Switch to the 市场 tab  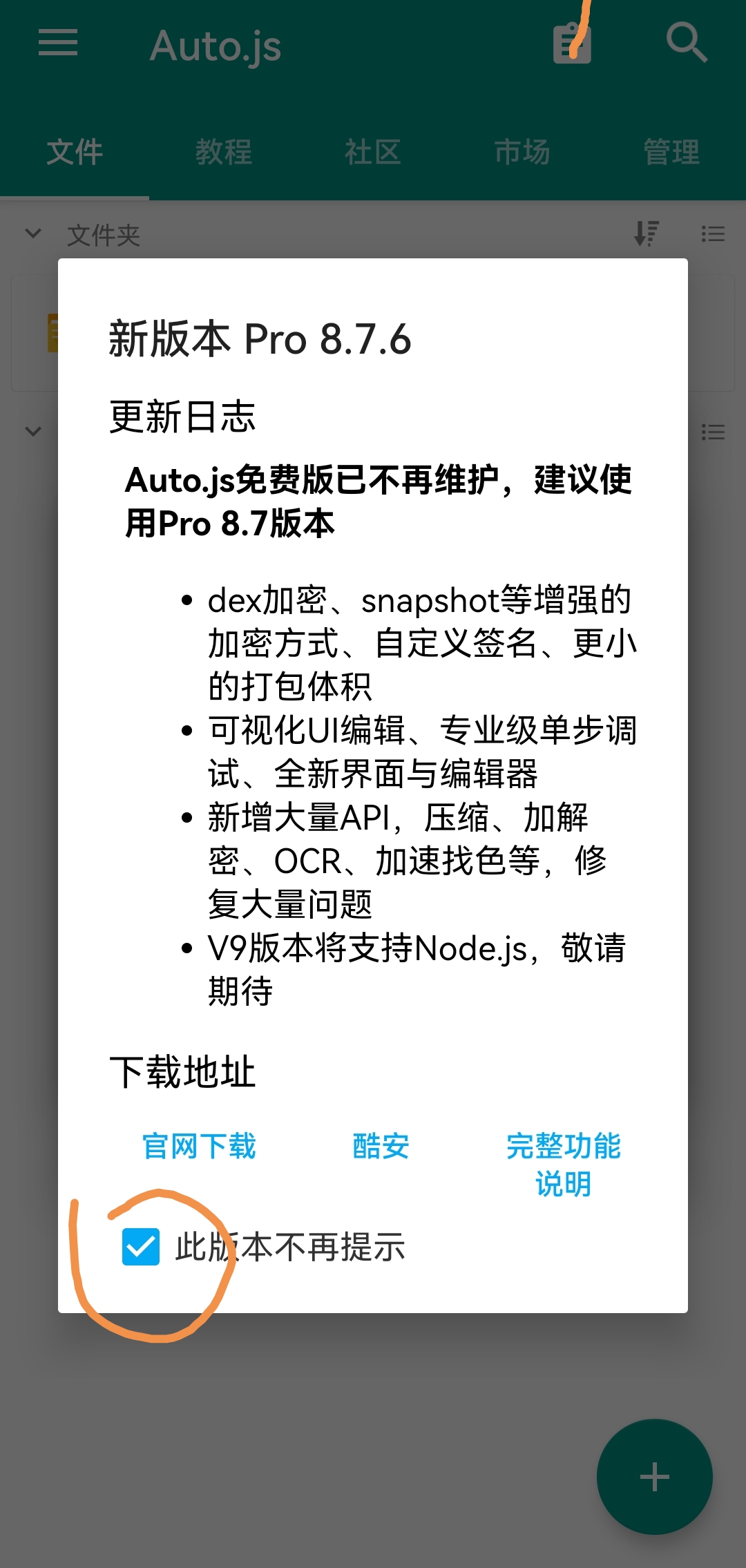[522, 152]
